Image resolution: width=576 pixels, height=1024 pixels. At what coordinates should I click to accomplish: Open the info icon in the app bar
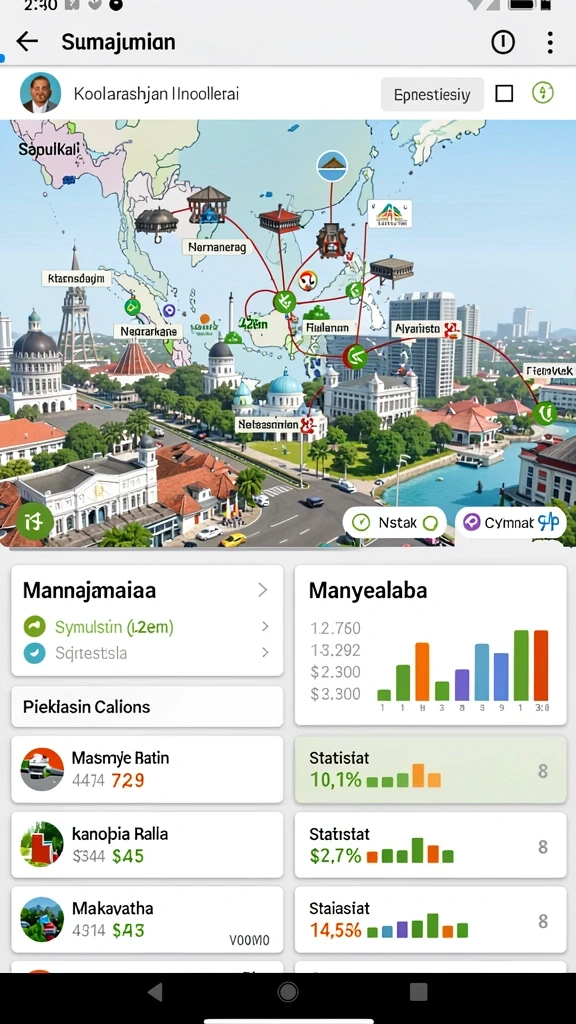[x=503, y=42]
